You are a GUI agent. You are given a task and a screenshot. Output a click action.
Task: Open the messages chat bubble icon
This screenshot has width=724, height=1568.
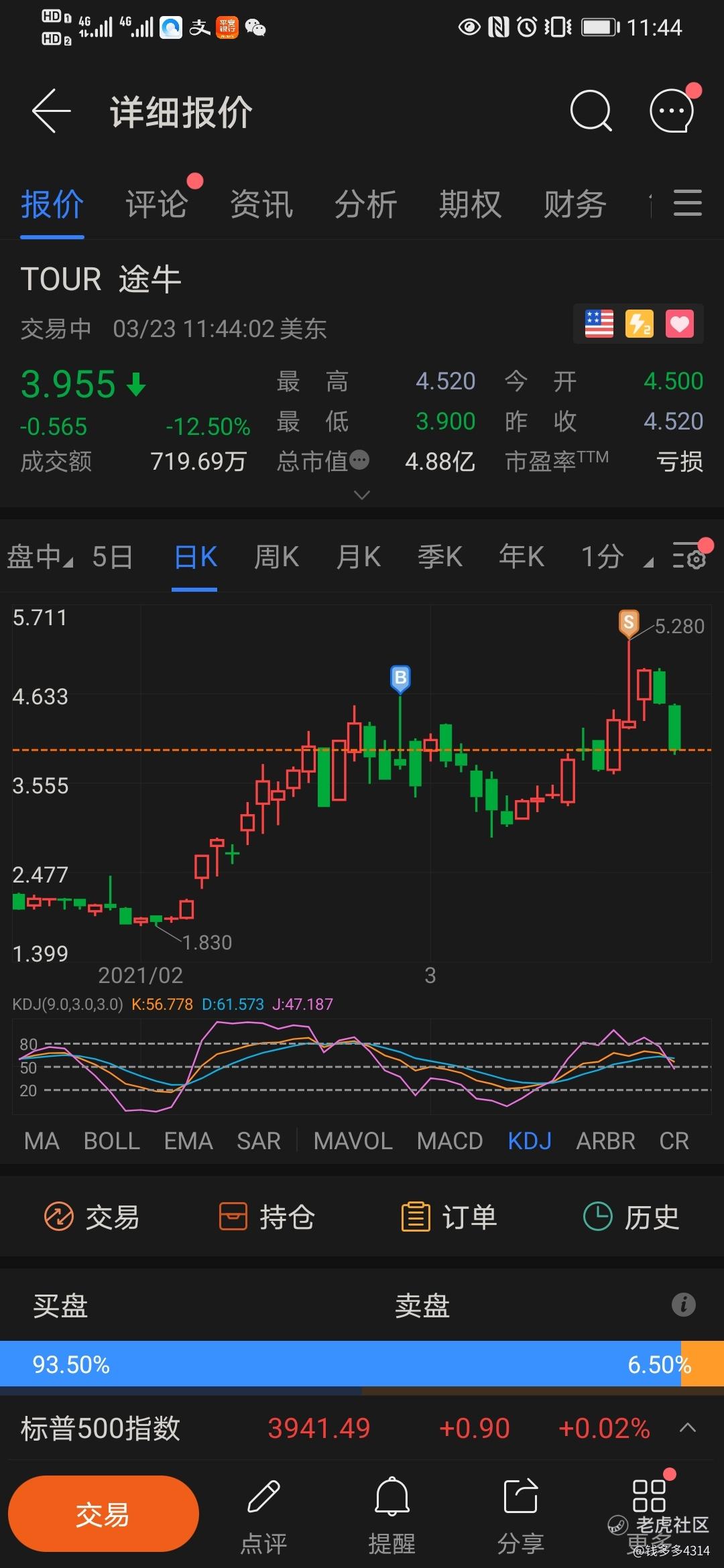click(x=672, y=111)
